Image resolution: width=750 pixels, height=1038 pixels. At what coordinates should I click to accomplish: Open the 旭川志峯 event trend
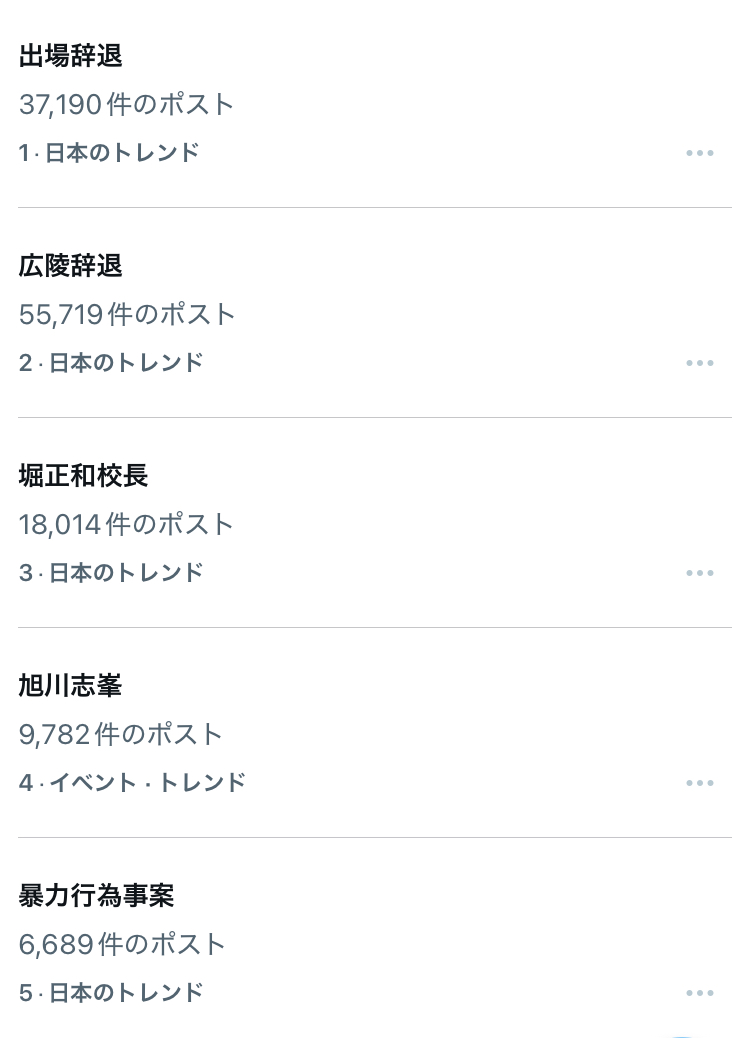(71, 687)
